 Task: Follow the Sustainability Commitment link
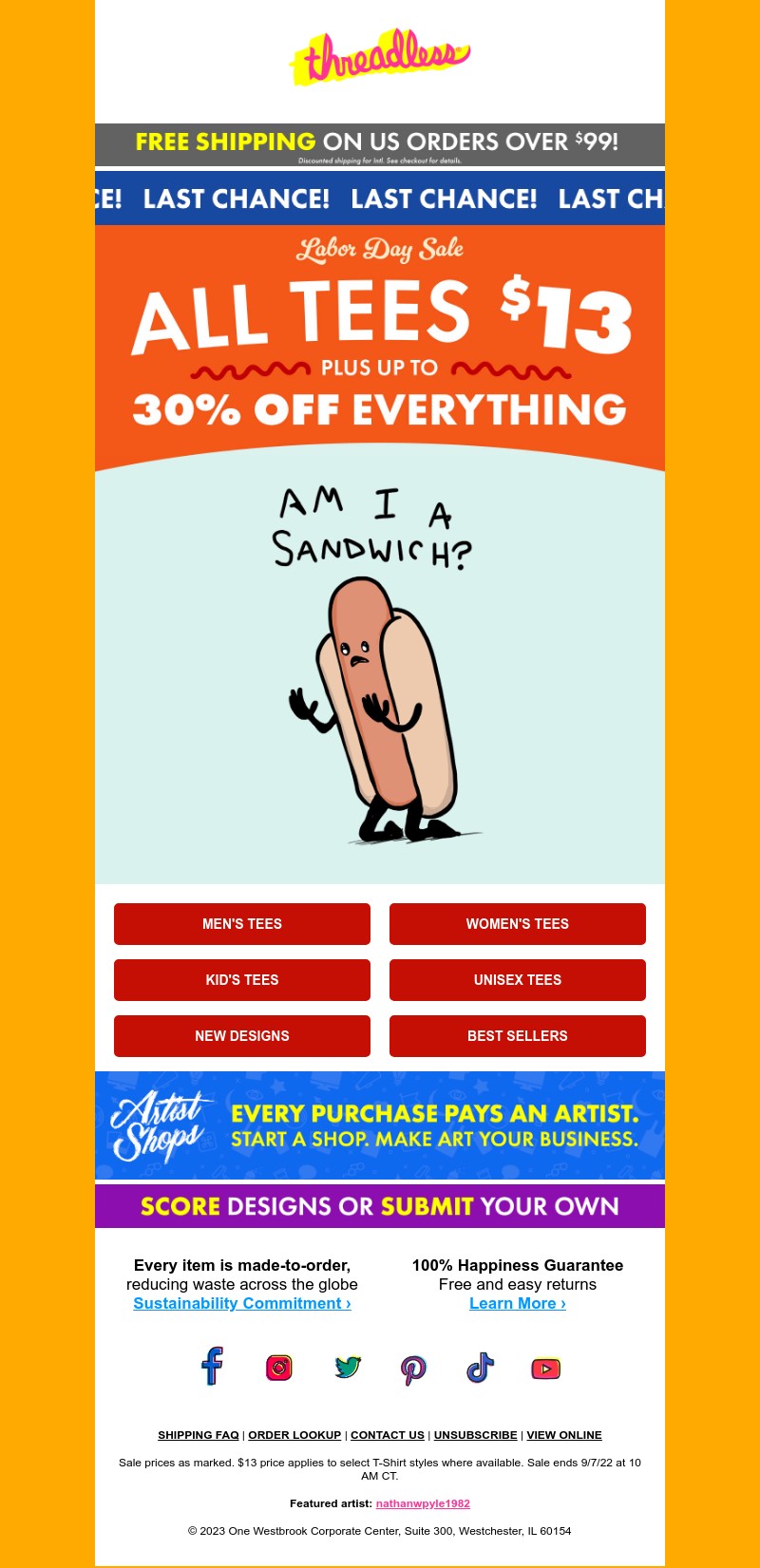click(242, 1303)
